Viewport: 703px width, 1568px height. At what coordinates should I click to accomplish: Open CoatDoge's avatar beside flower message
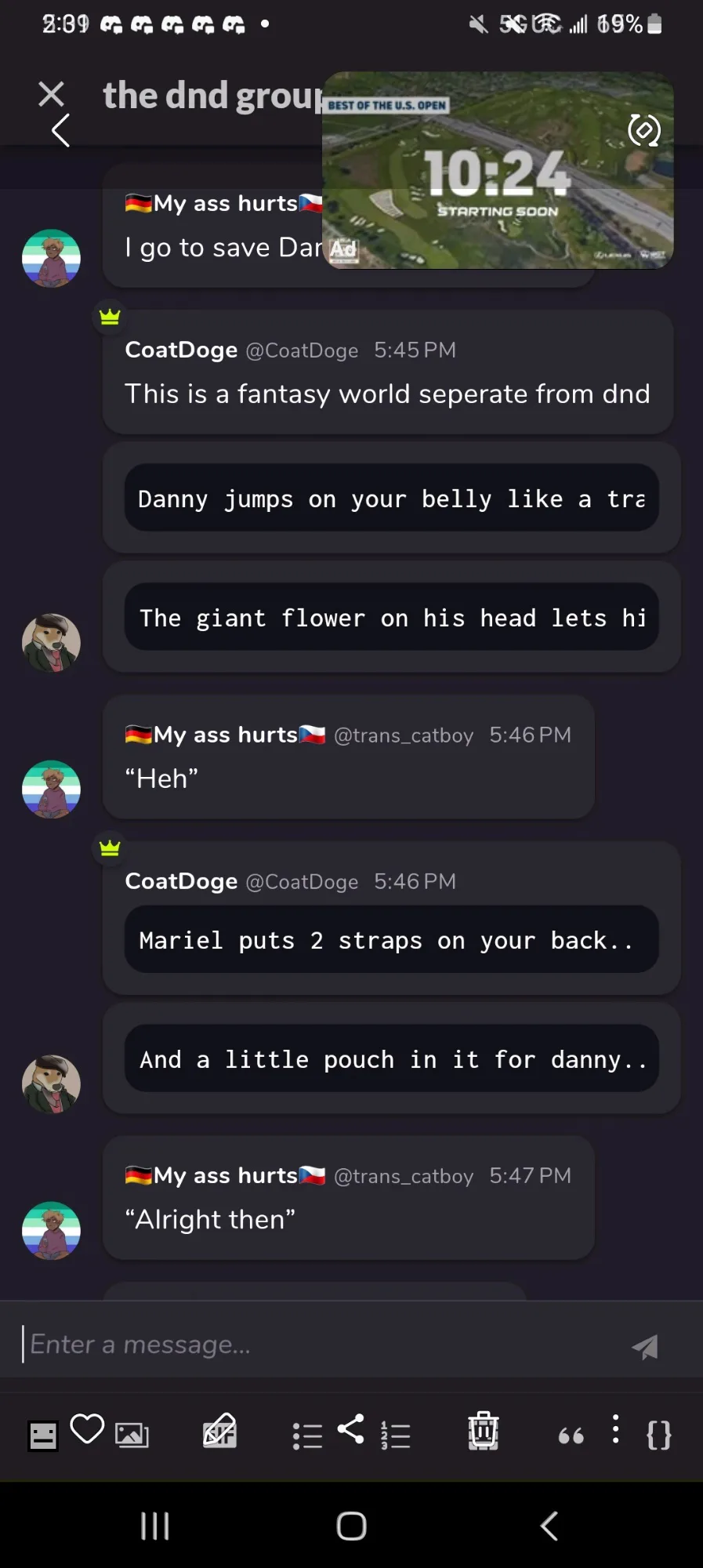point(51,643)
